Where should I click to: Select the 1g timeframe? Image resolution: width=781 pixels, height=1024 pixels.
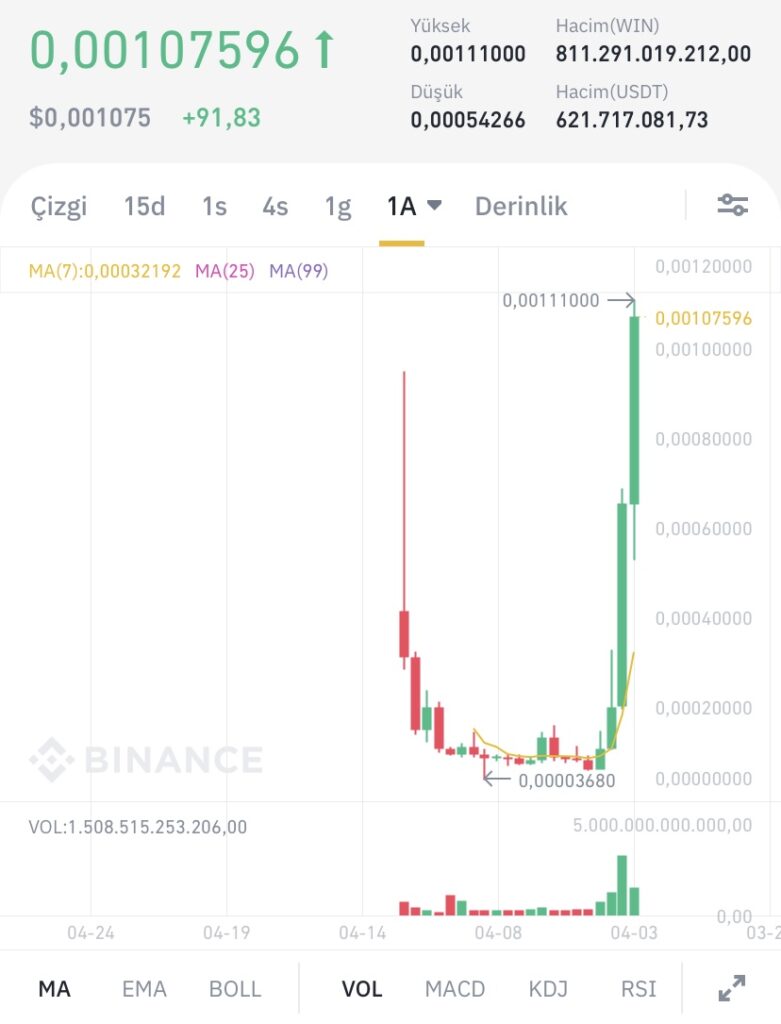pos(338,206)
